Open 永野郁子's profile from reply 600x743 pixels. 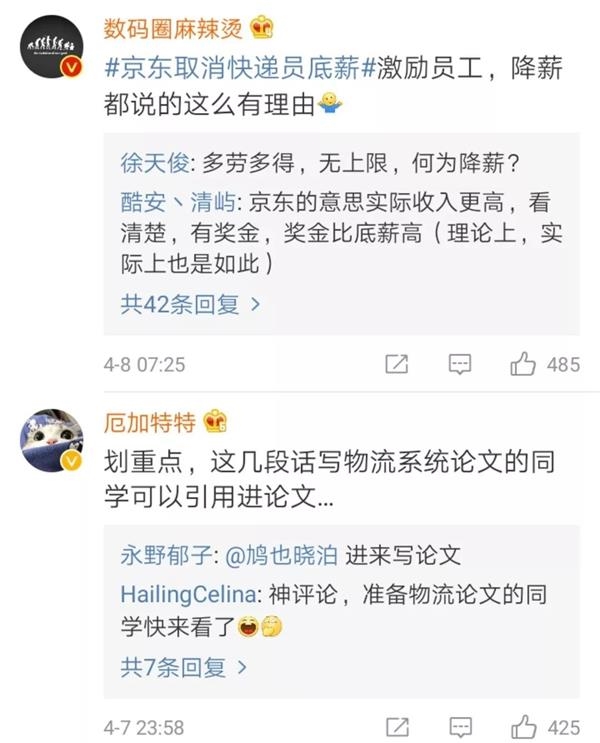[167, 556]
